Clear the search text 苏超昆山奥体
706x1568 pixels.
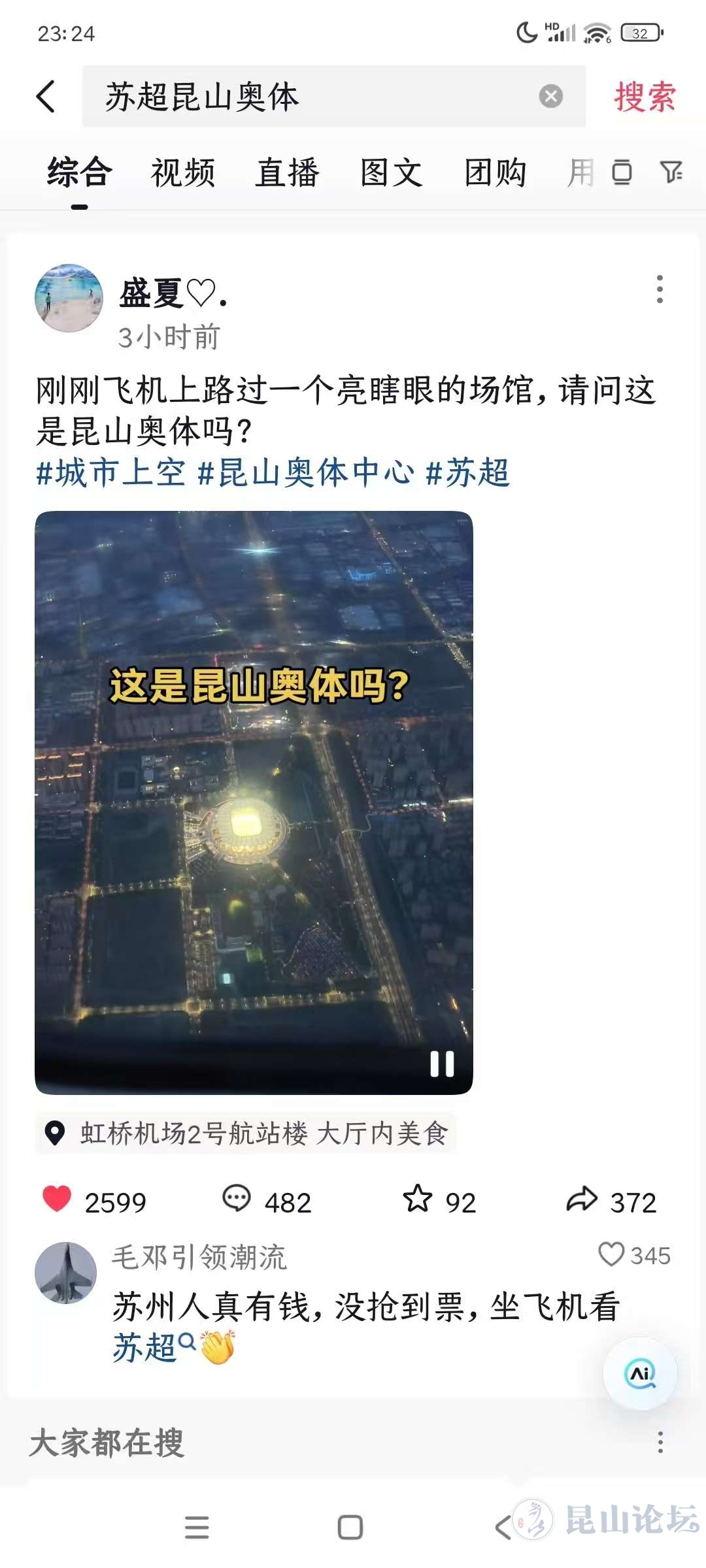coord(550,97)
